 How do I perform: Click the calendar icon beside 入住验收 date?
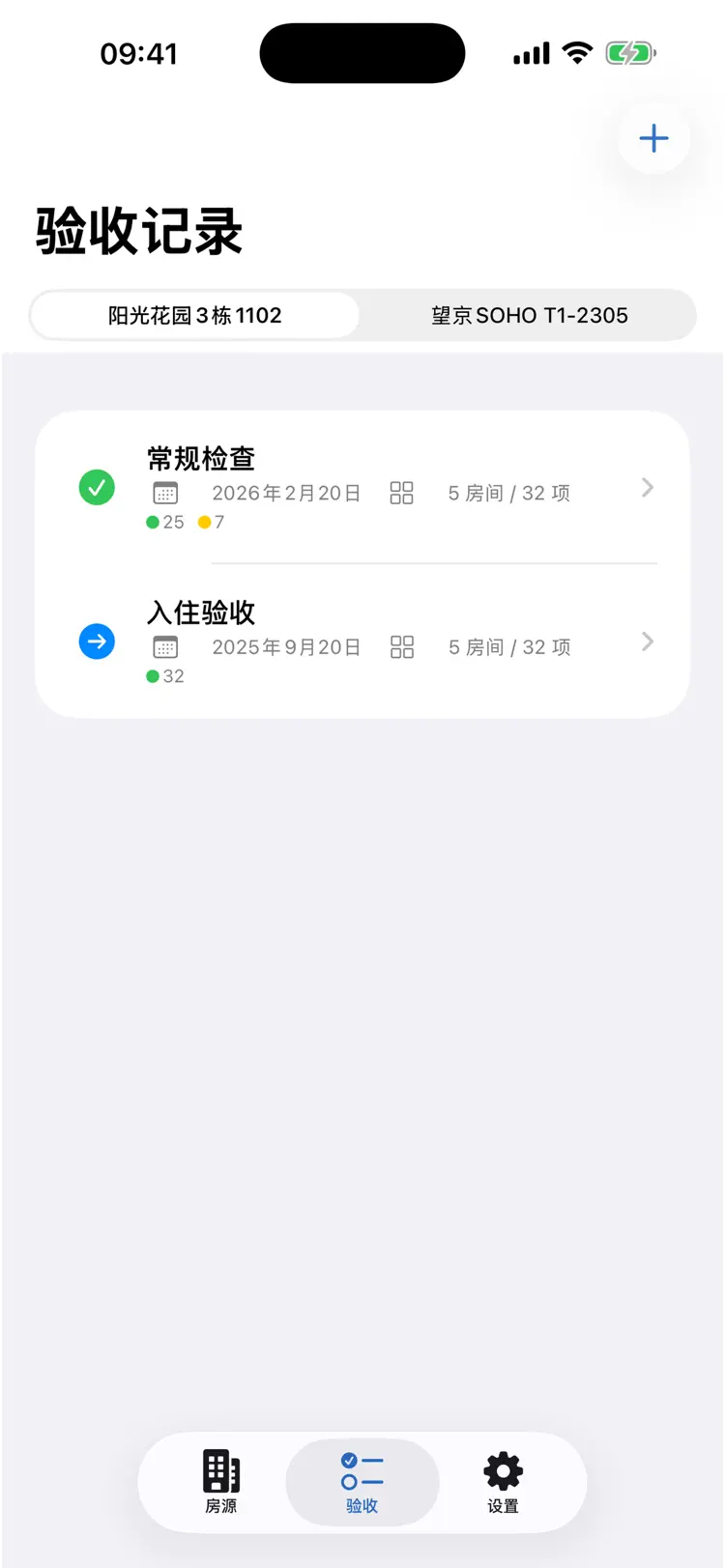(x=164, y=647)
